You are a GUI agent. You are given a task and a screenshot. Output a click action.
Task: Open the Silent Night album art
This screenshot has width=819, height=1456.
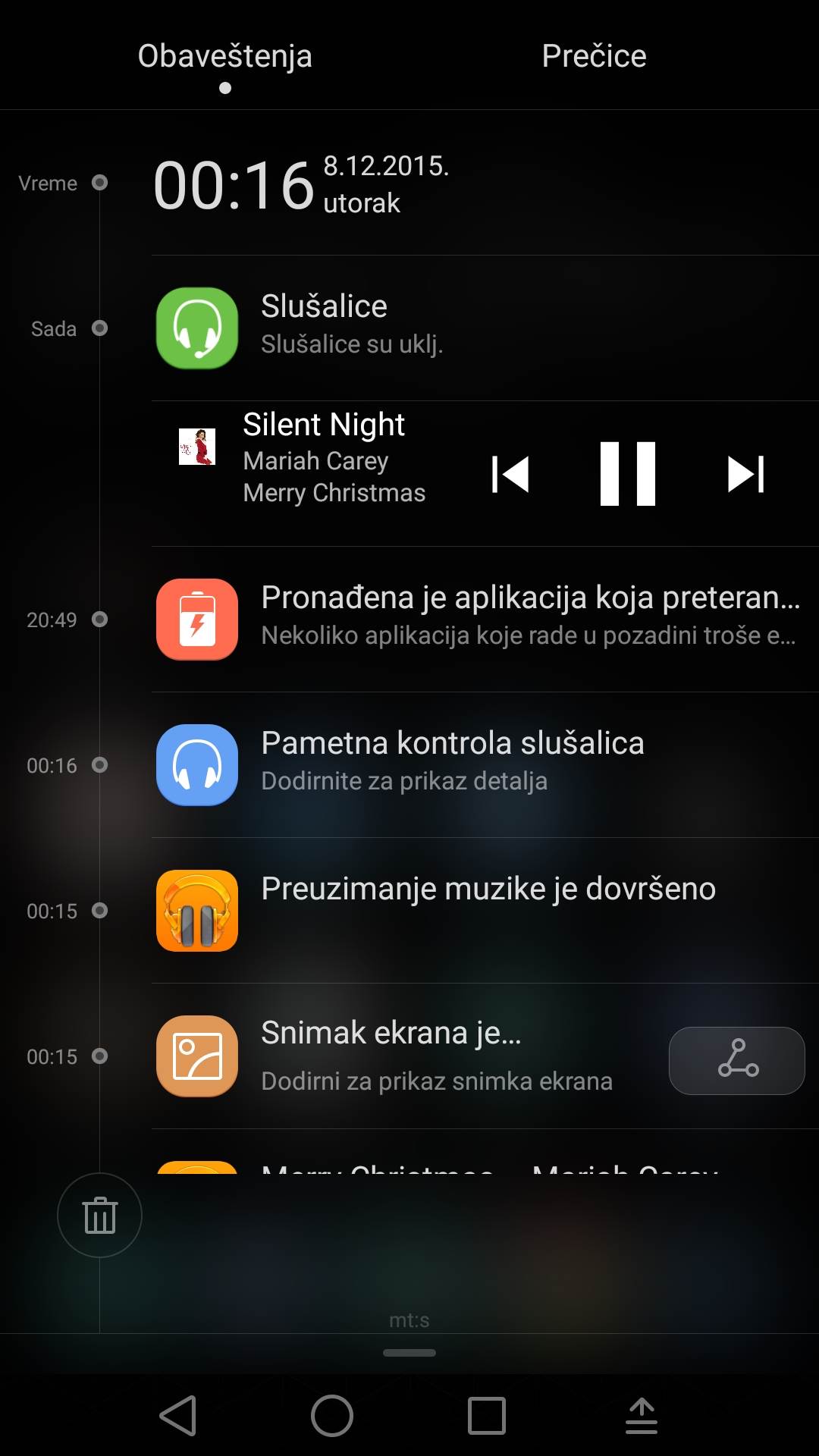tap(197, 447)
